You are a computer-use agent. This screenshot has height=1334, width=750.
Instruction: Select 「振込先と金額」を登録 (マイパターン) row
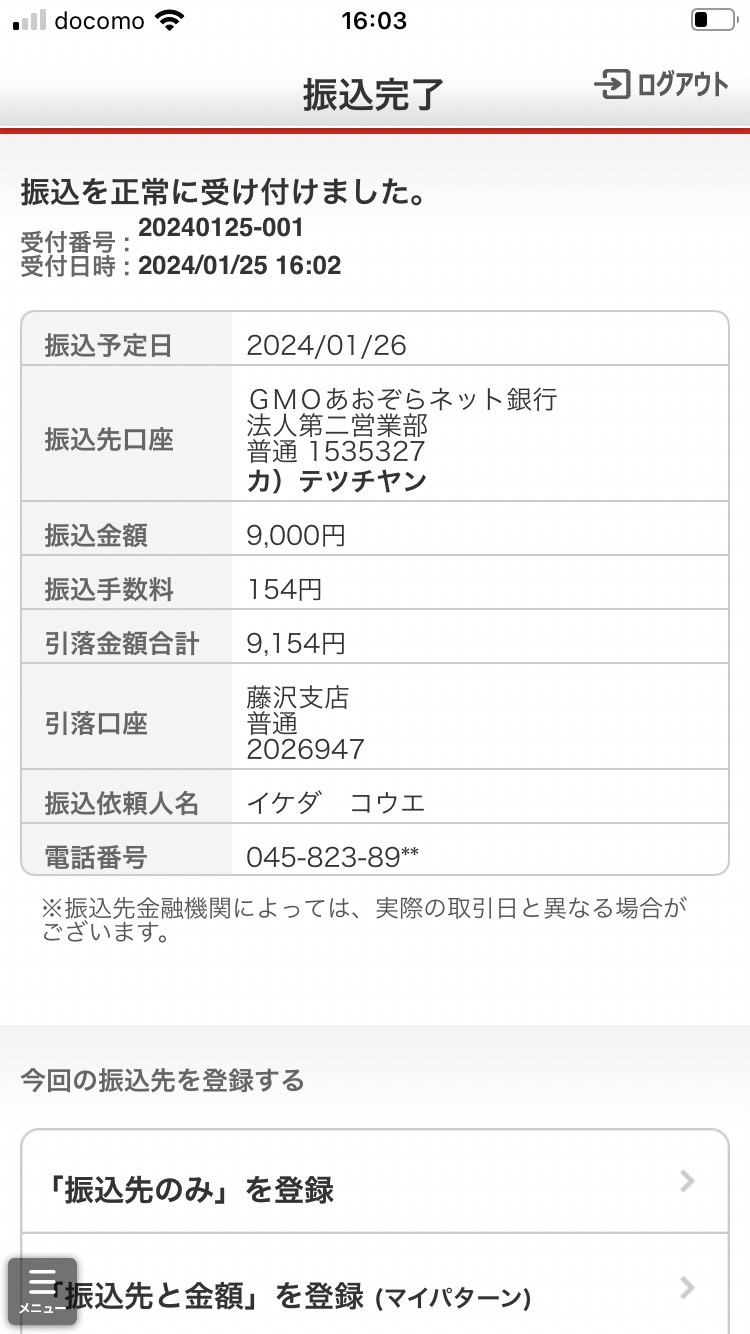375,1285
